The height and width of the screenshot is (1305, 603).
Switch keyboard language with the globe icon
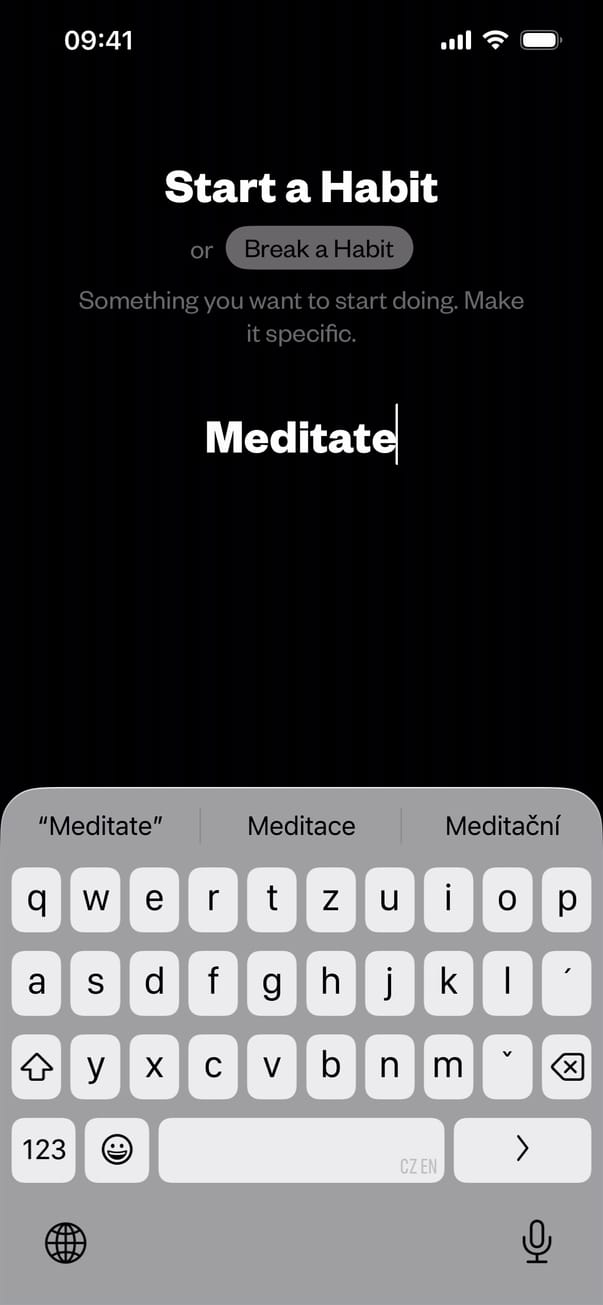click(66, 1243)
